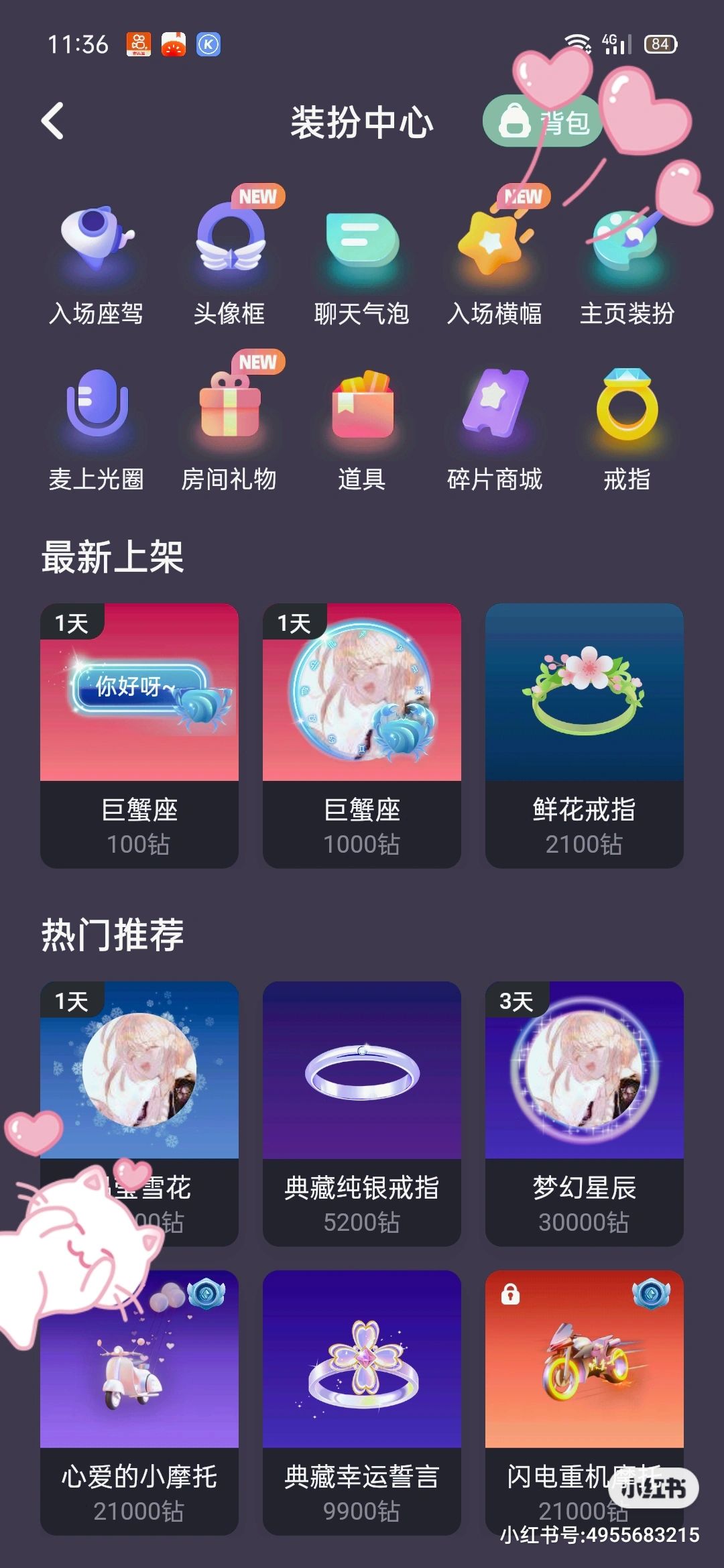
Task: Go back from 装扮中心
Action: point(53,121)
